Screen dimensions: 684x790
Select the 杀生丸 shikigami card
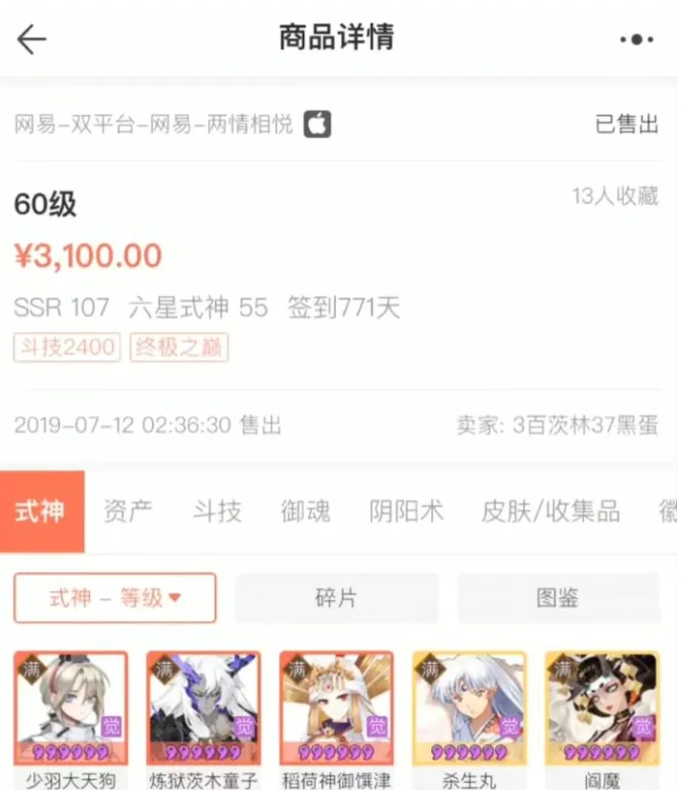(x=469, y=710)
